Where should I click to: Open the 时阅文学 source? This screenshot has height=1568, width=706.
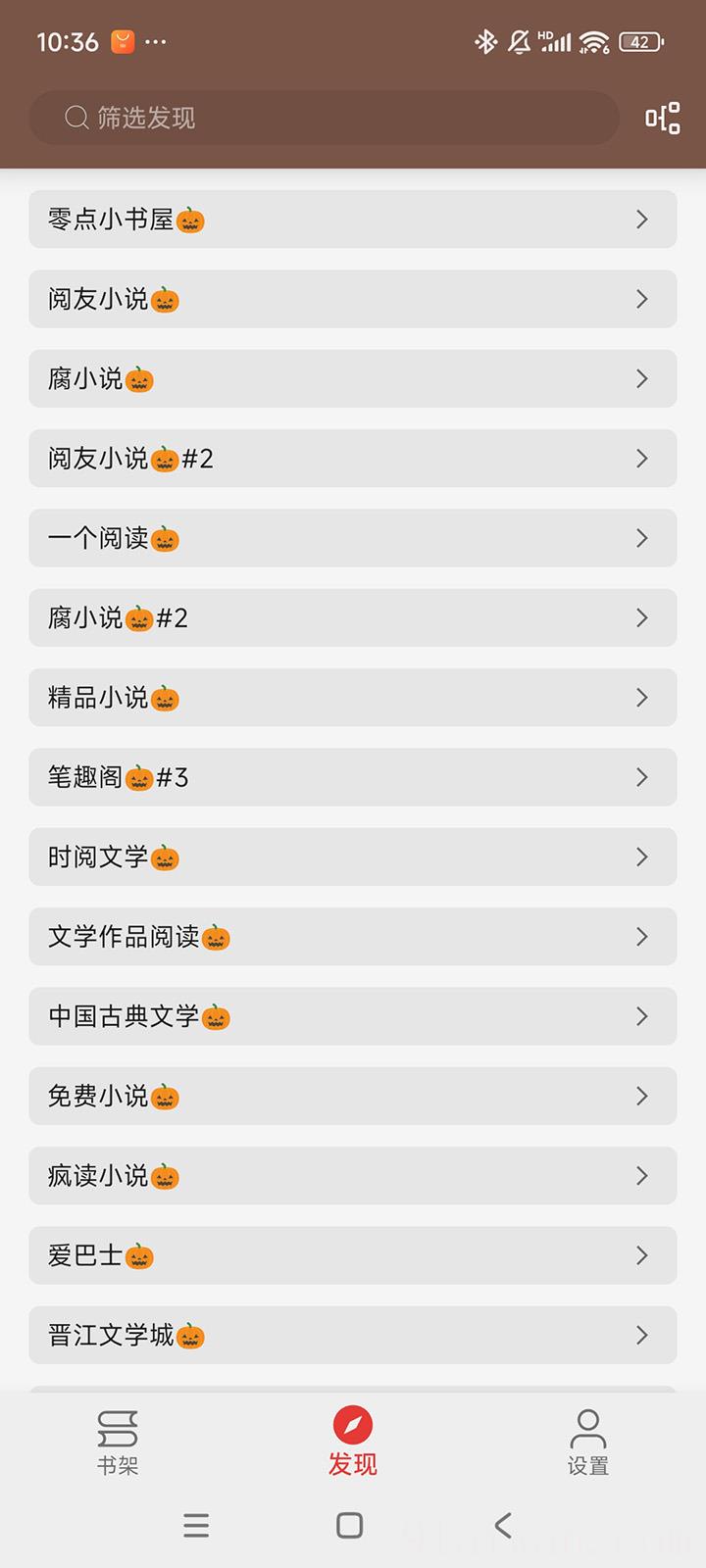353,857
